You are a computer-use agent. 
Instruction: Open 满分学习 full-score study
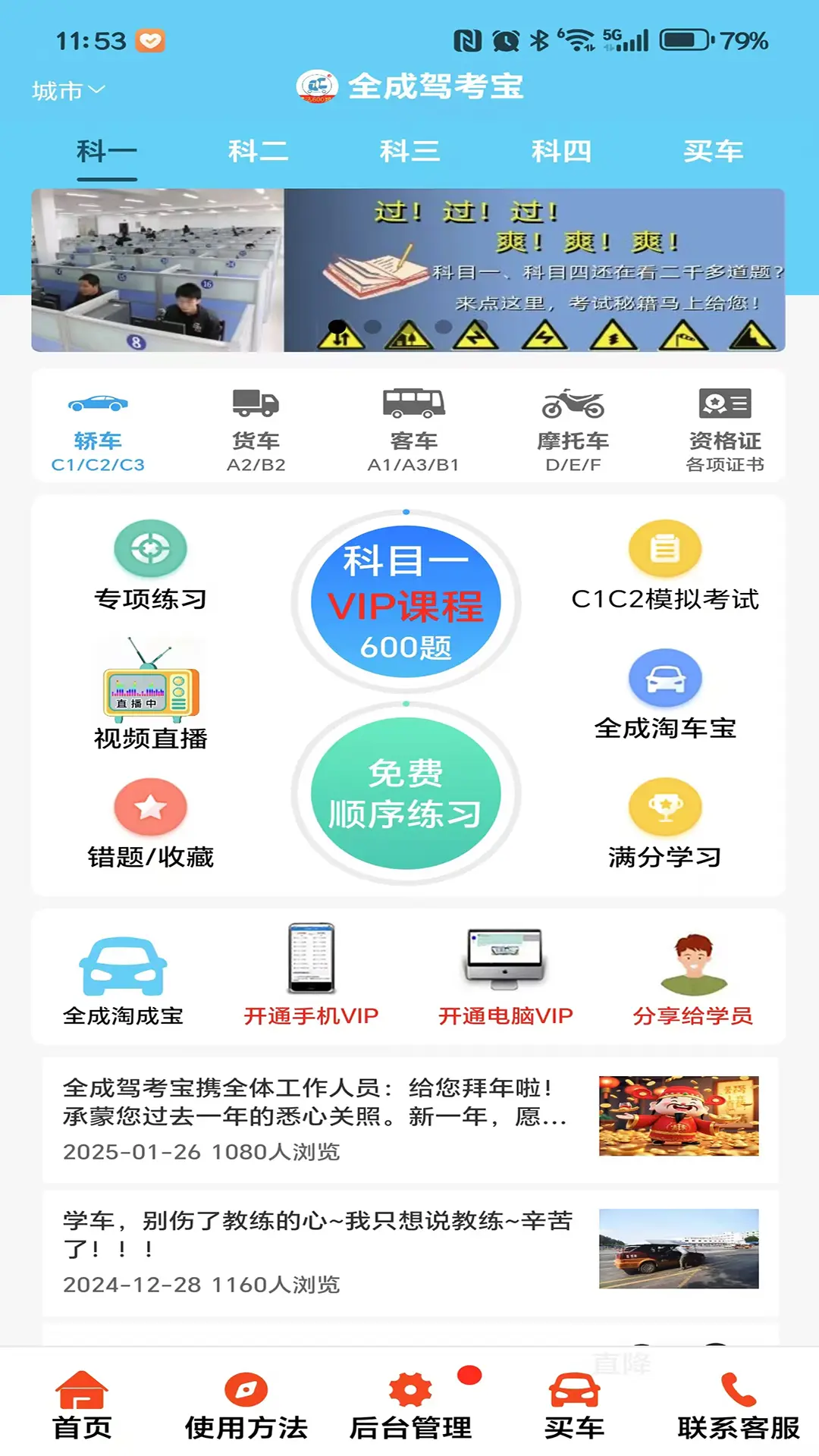[x=664, y=824]
